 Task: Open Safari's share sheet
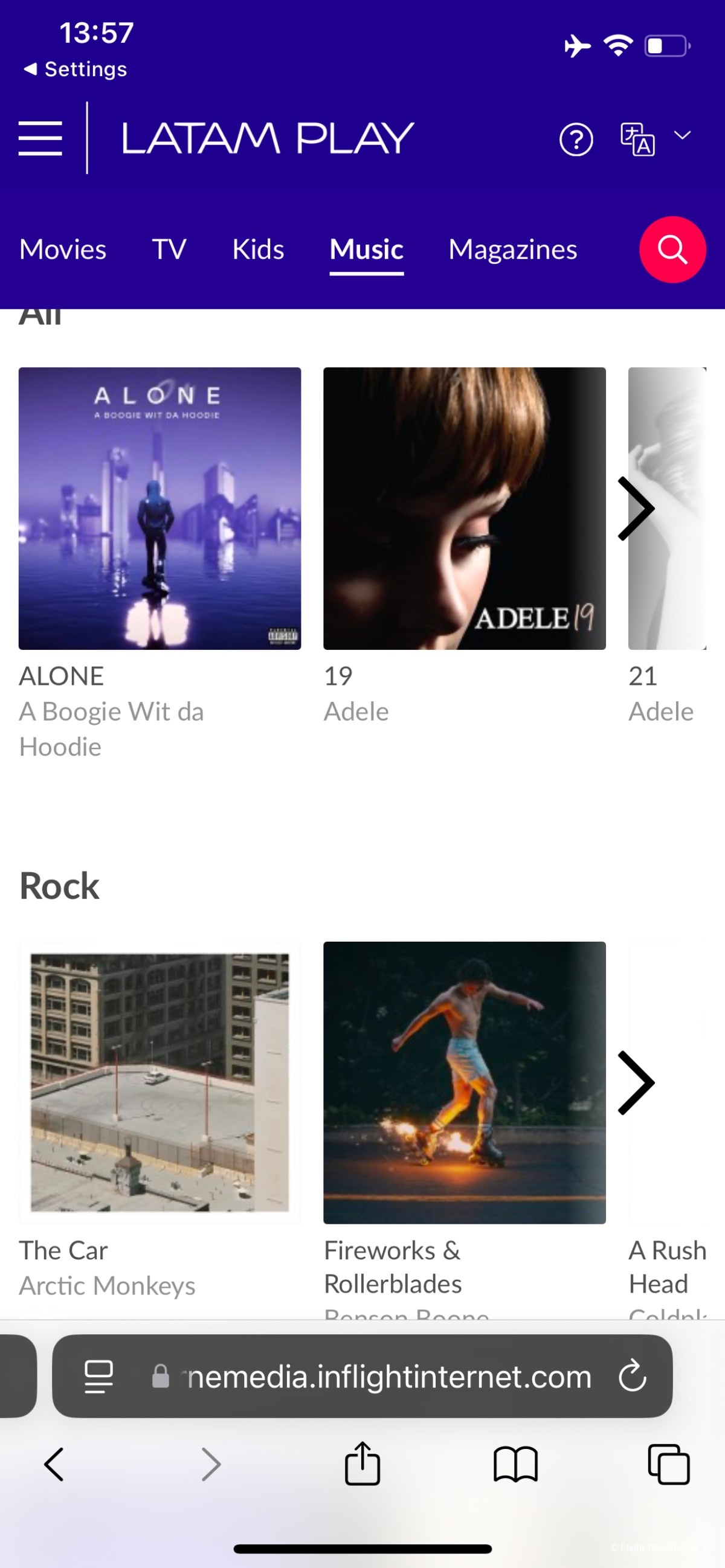(x=362, y=1464)
